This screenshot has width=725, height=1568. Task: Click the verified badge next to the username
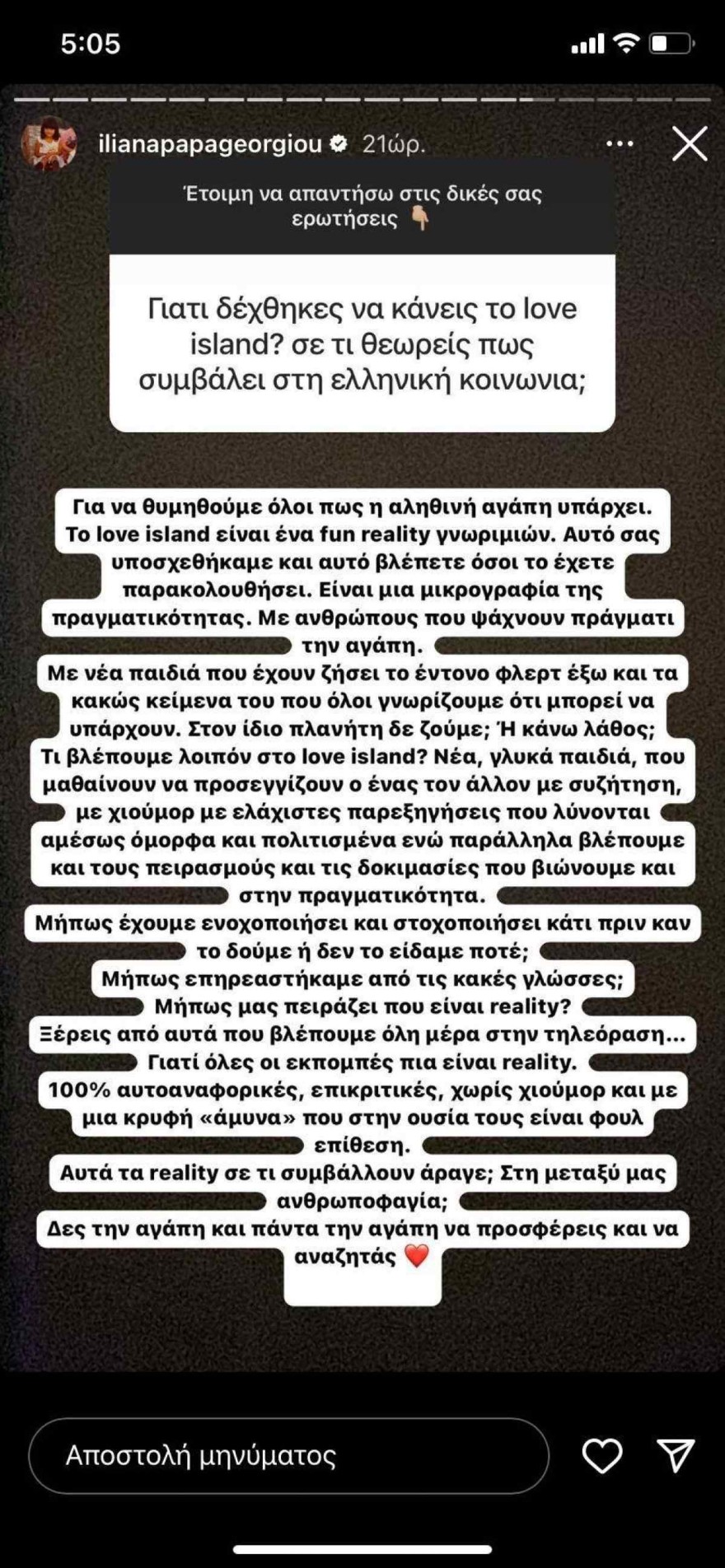click(338, 142)
